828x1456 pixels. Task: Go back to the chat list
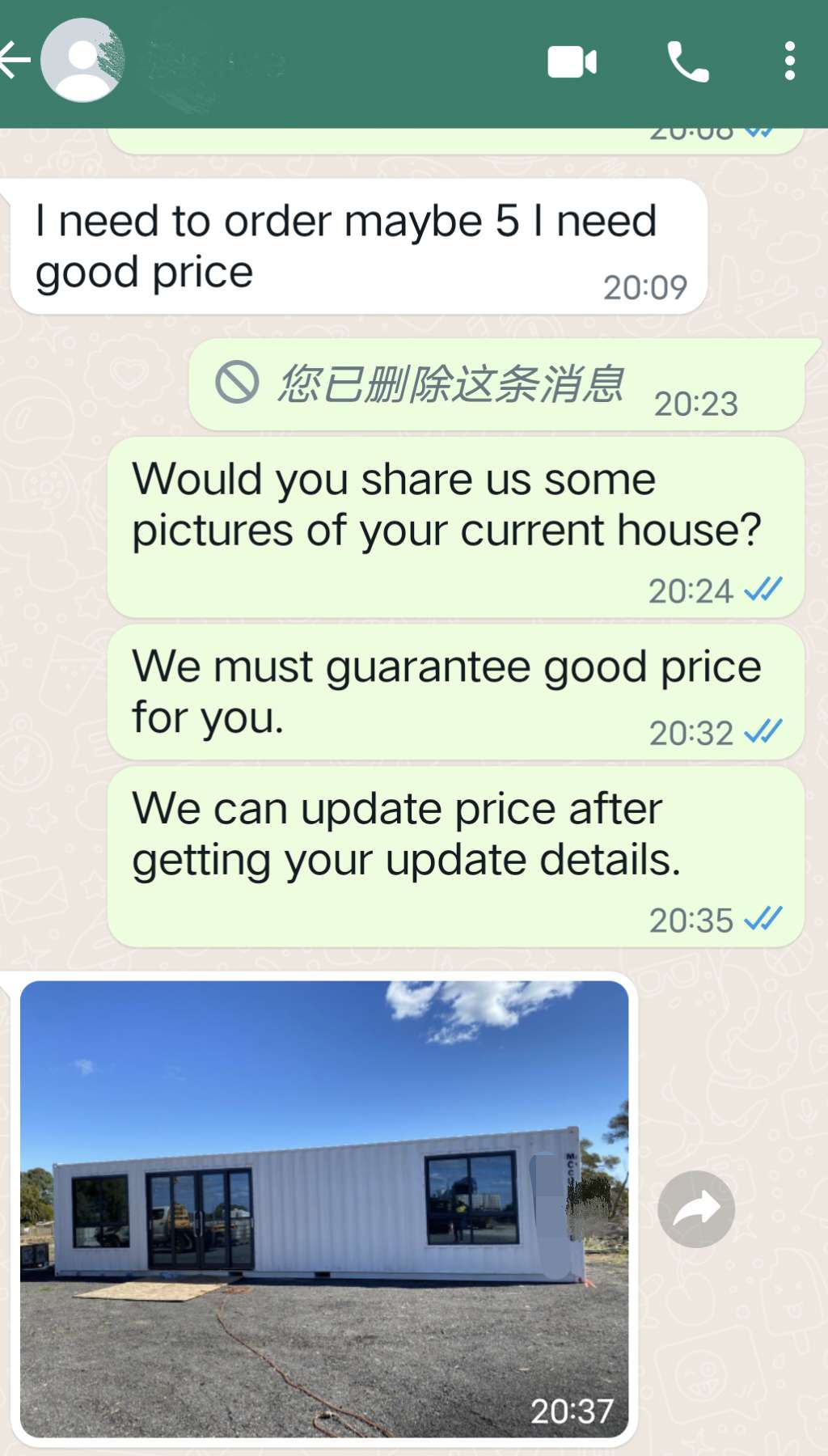16,61
